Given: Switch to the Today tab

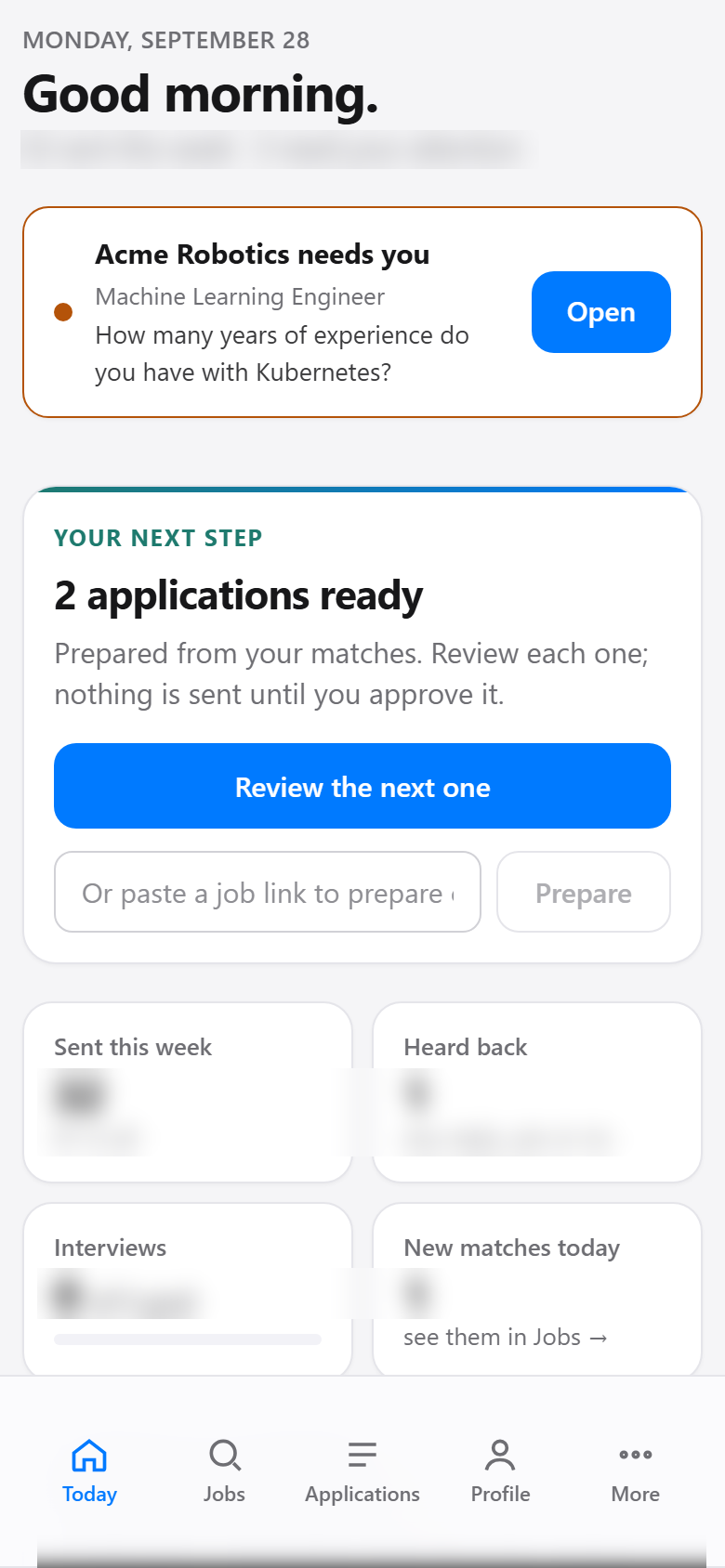Looking at the screenshot, I should 89,1471.
